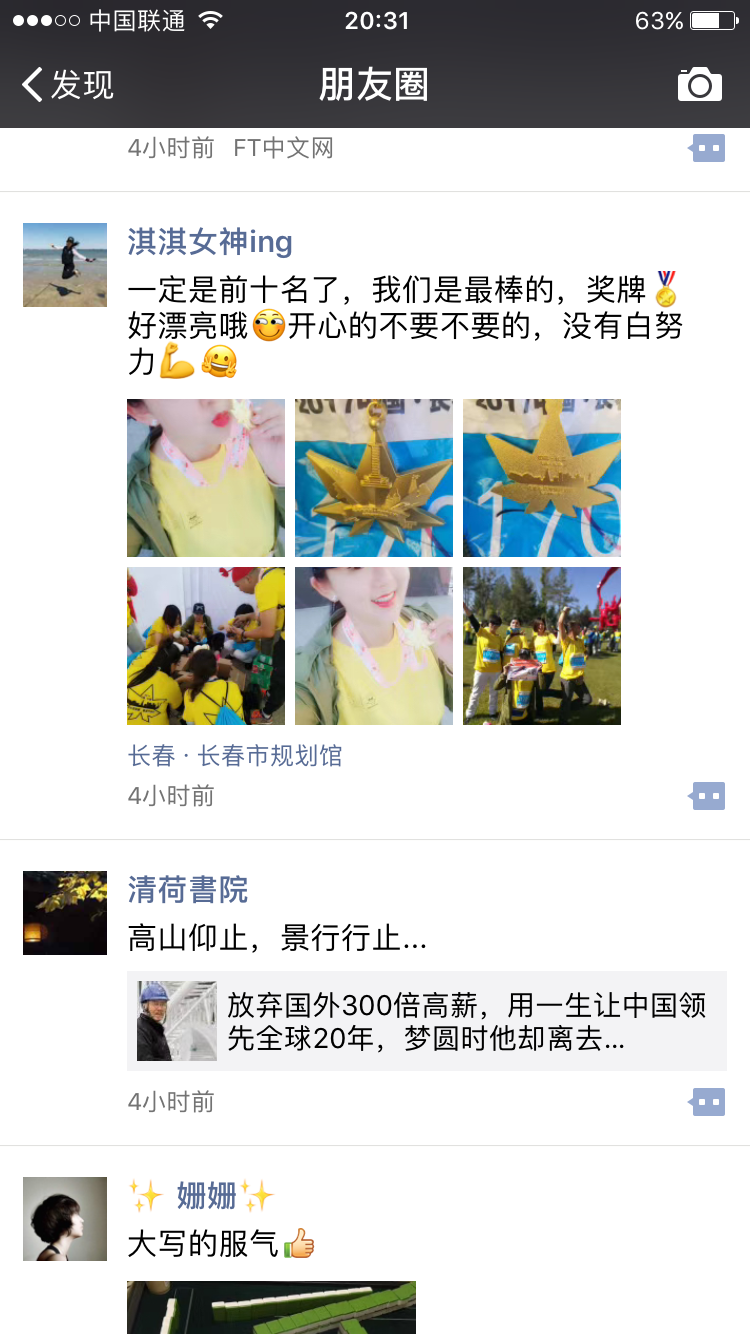Open the location 长春 · 长春市规划馆
Viewport: 750px width, 1334px height.
[x=235, y=756]
